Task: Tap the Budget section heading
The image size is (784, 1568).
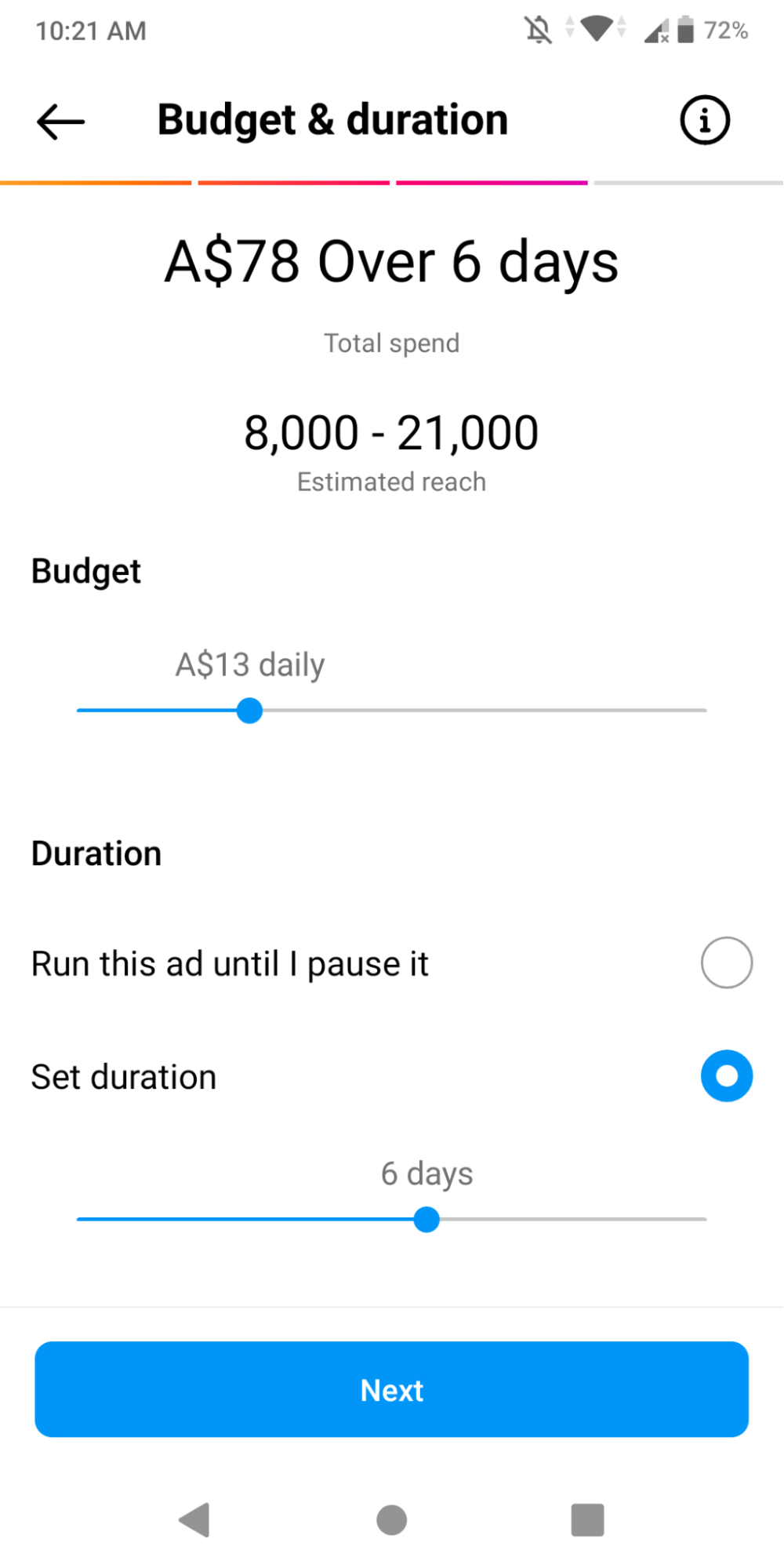Action: [85, 571]
